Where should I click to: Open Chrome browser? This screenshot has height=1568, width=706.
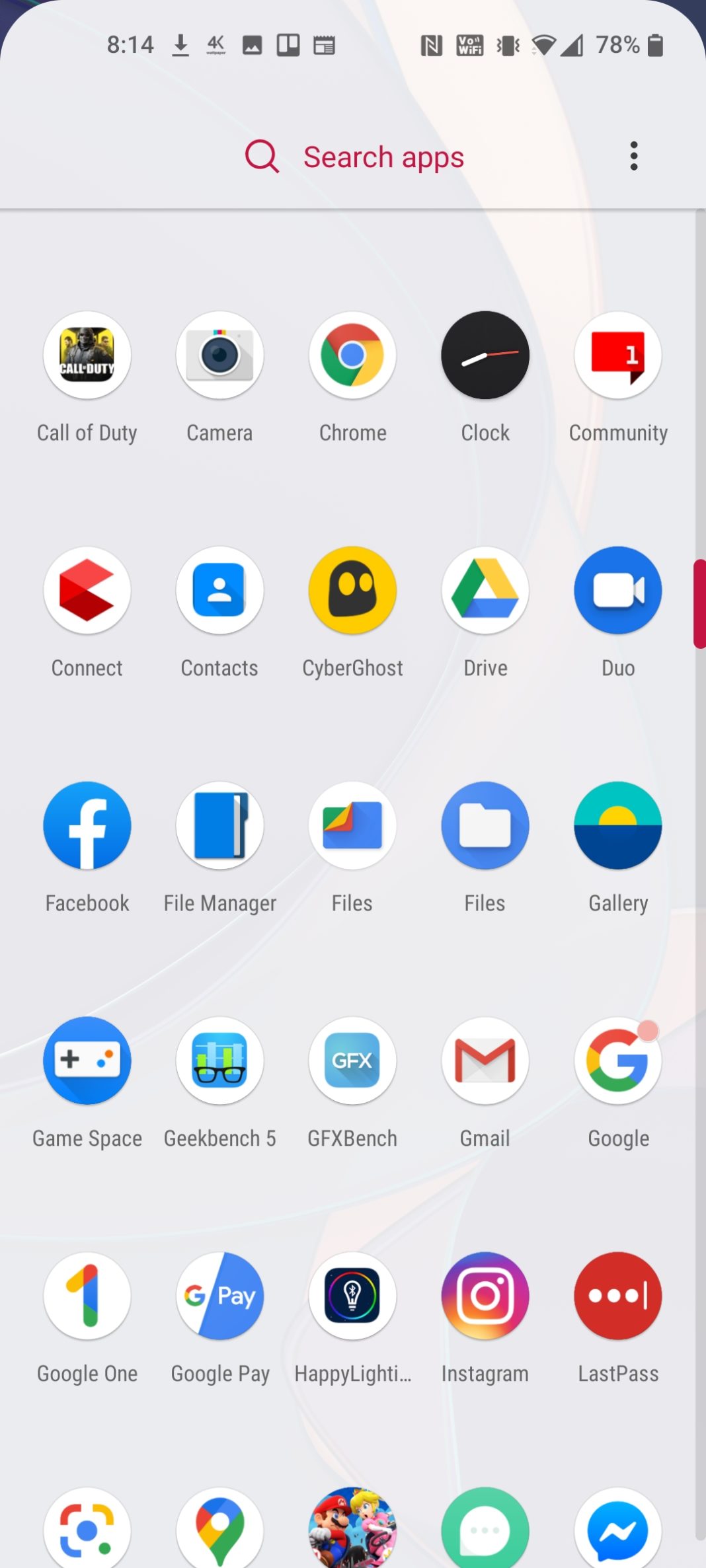tap(352, 355)
